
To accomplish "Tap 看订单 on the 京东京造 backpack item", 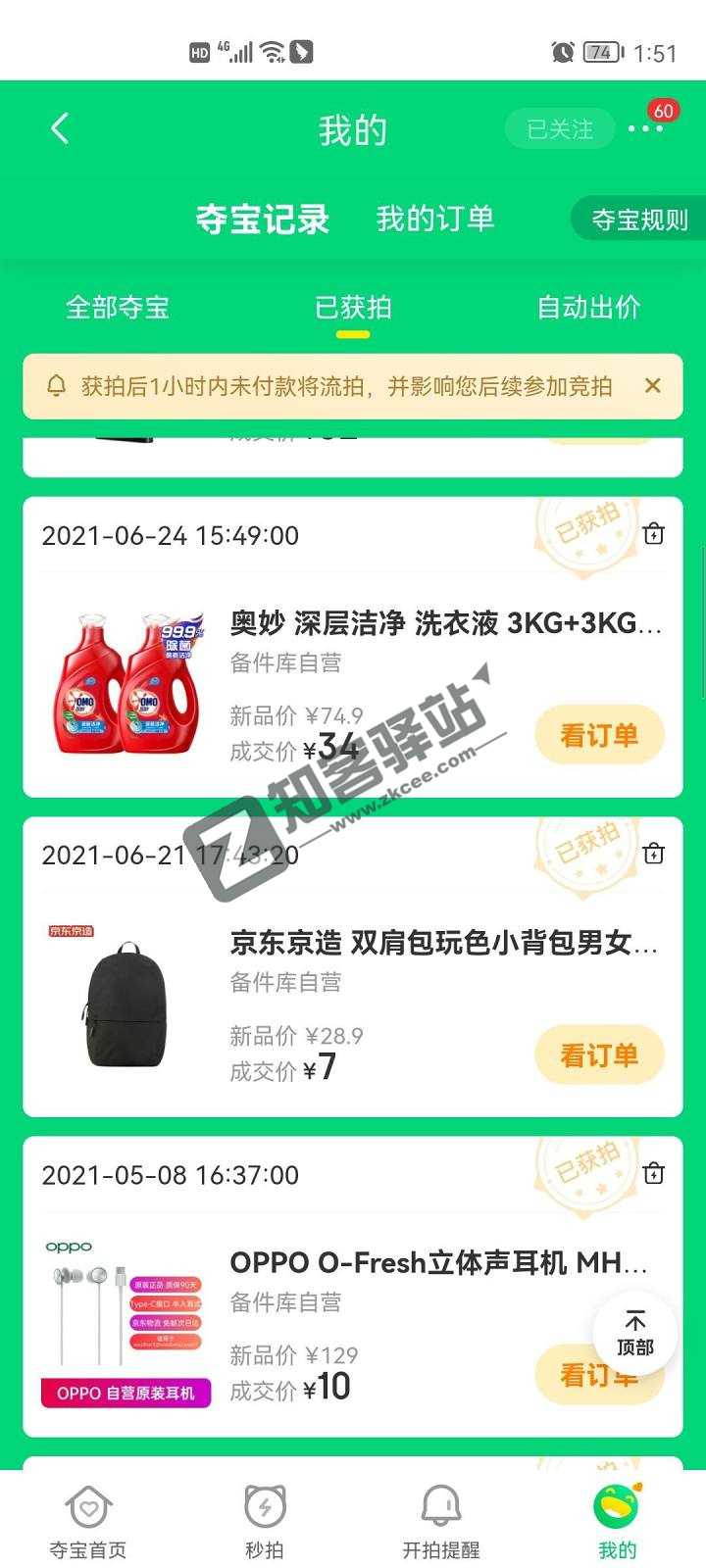I will coord(599,1054).
